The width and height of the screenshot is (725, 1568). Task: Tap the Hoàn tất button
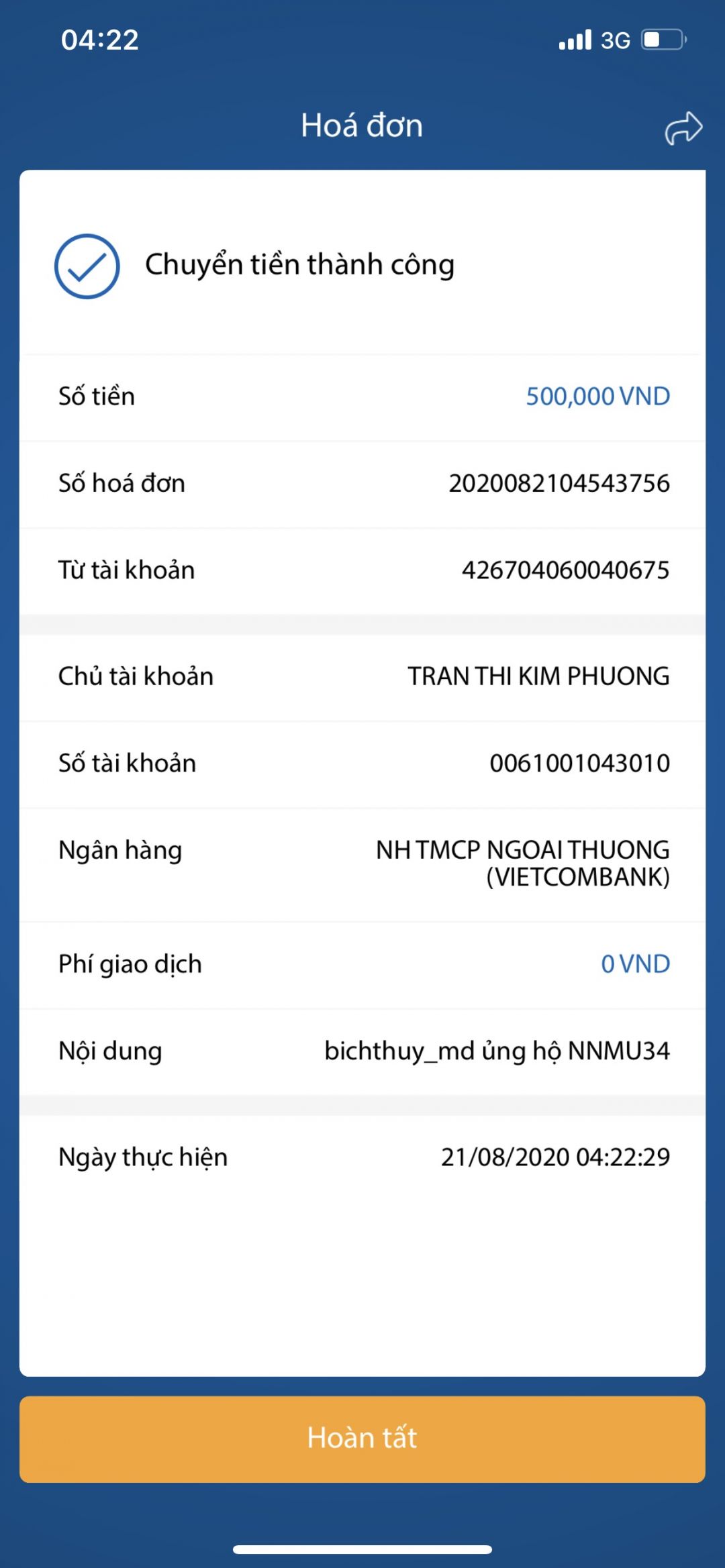tap(362, 1439)
